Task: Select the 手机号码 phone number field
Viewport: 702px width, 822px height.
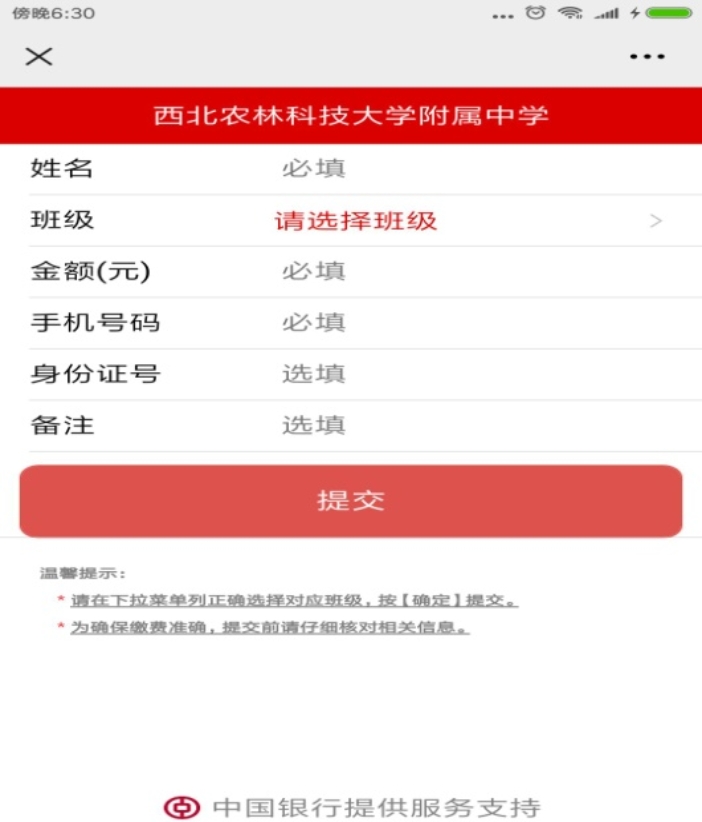Action: 450,323
